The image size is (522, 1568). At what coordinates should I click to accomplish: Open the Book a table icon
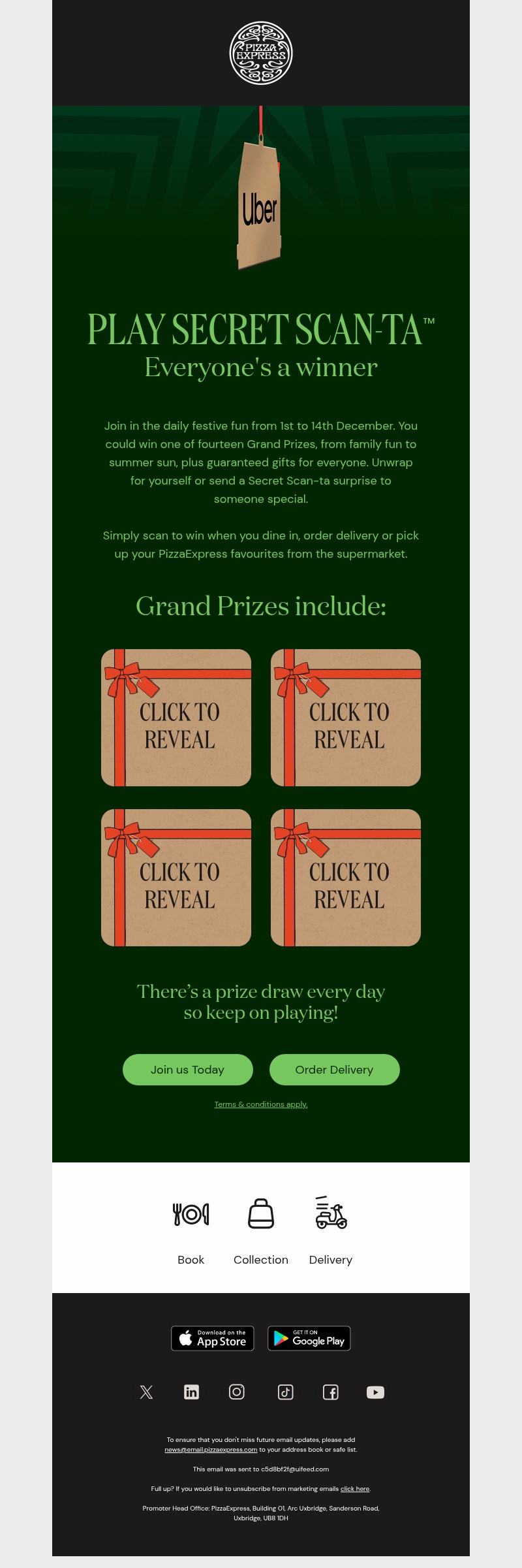(x=191, y=1214)
